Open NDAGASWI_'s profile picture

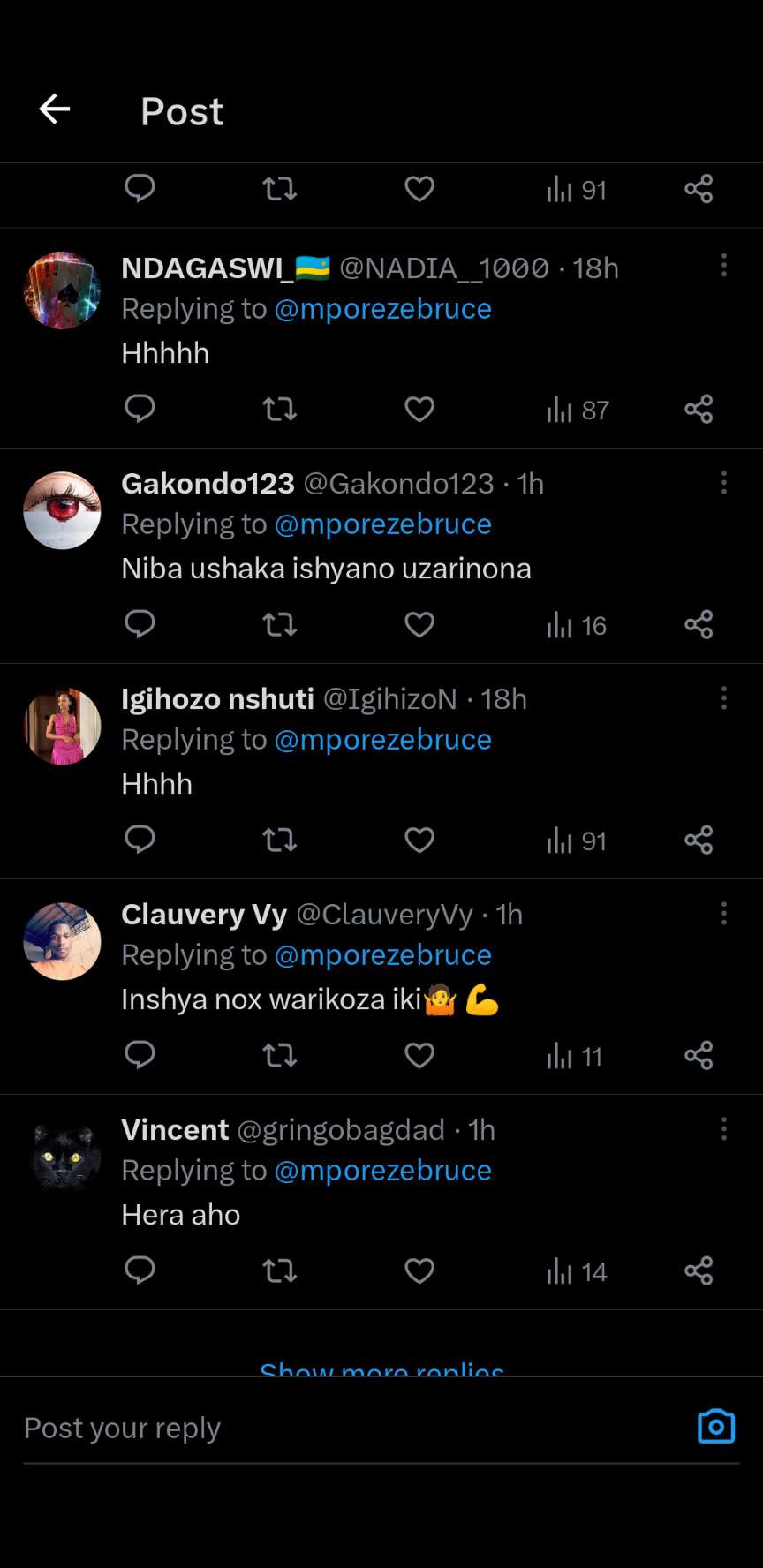[x=62, y=290]
